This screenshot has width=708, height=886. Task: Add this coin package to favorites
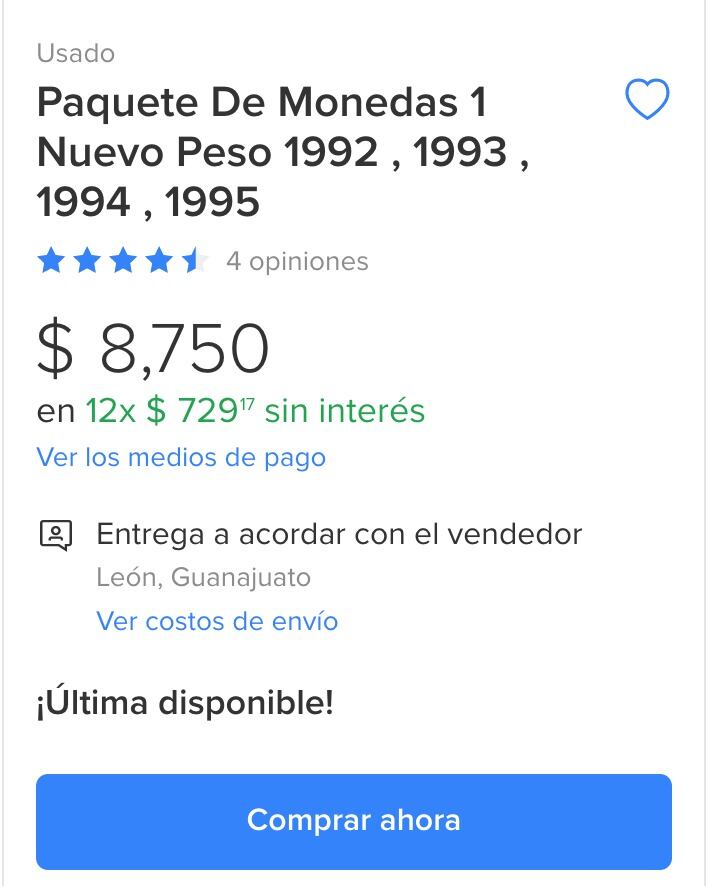[x=646, y=100]
